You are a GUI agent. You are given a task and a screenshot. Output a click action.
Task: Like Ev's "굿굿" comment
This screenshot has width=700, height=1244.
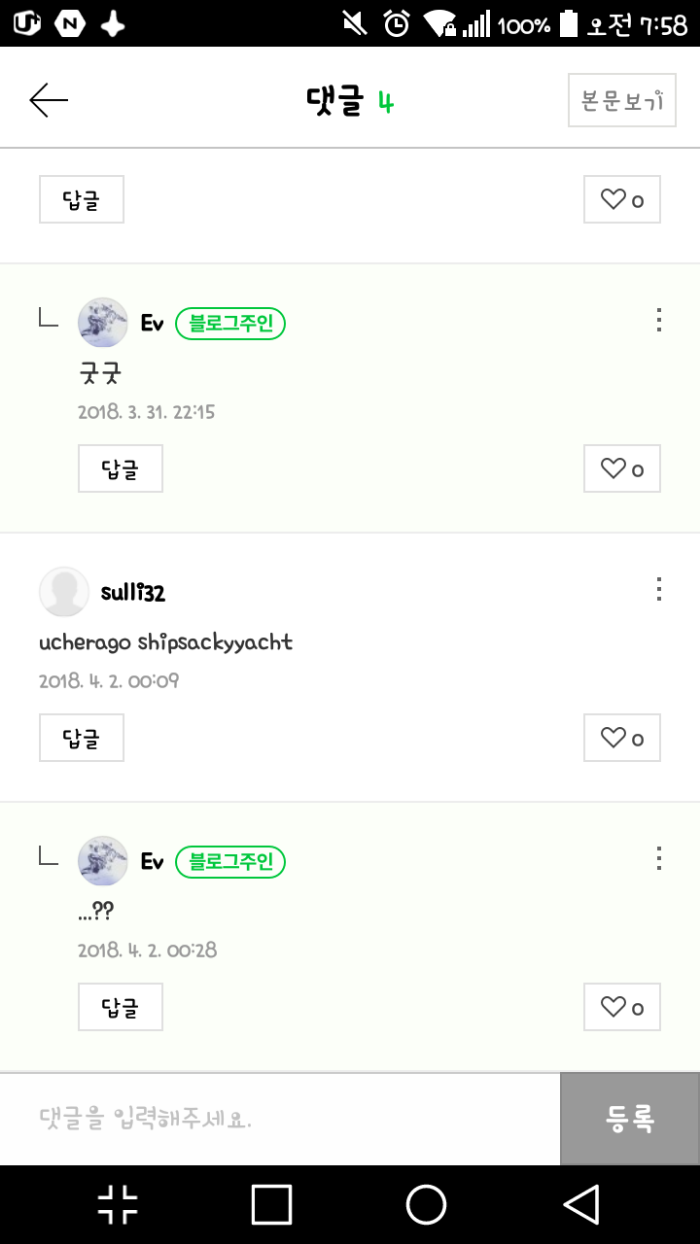coord(621,468)
